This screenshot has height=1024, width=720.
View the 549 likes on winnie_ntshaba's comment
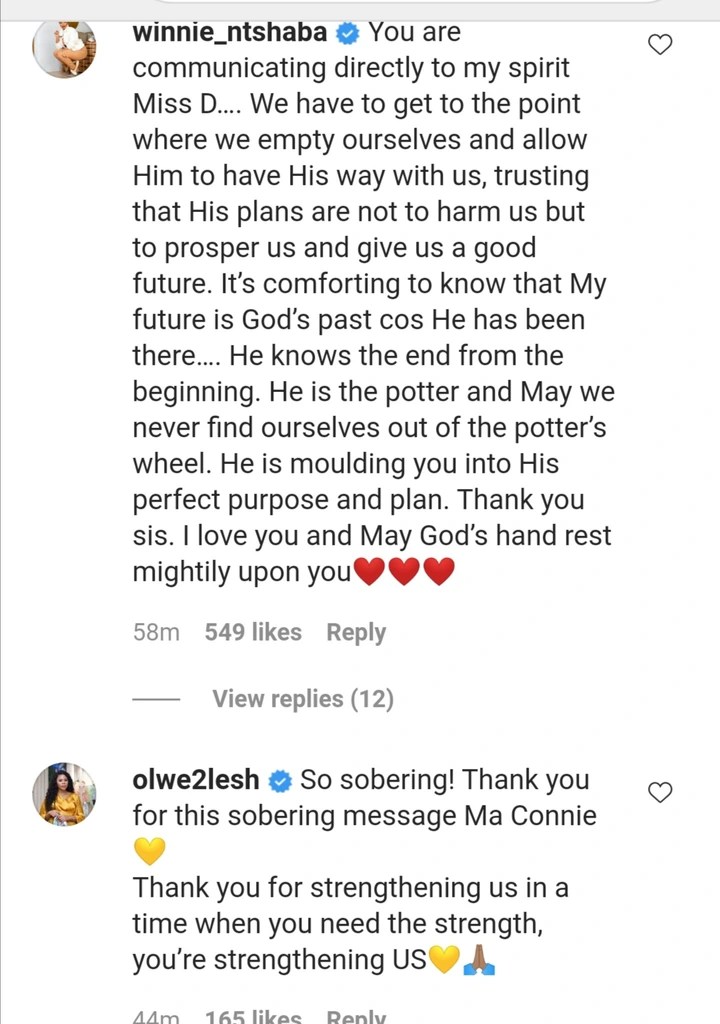pyautogui.click(x=253, y=632)
